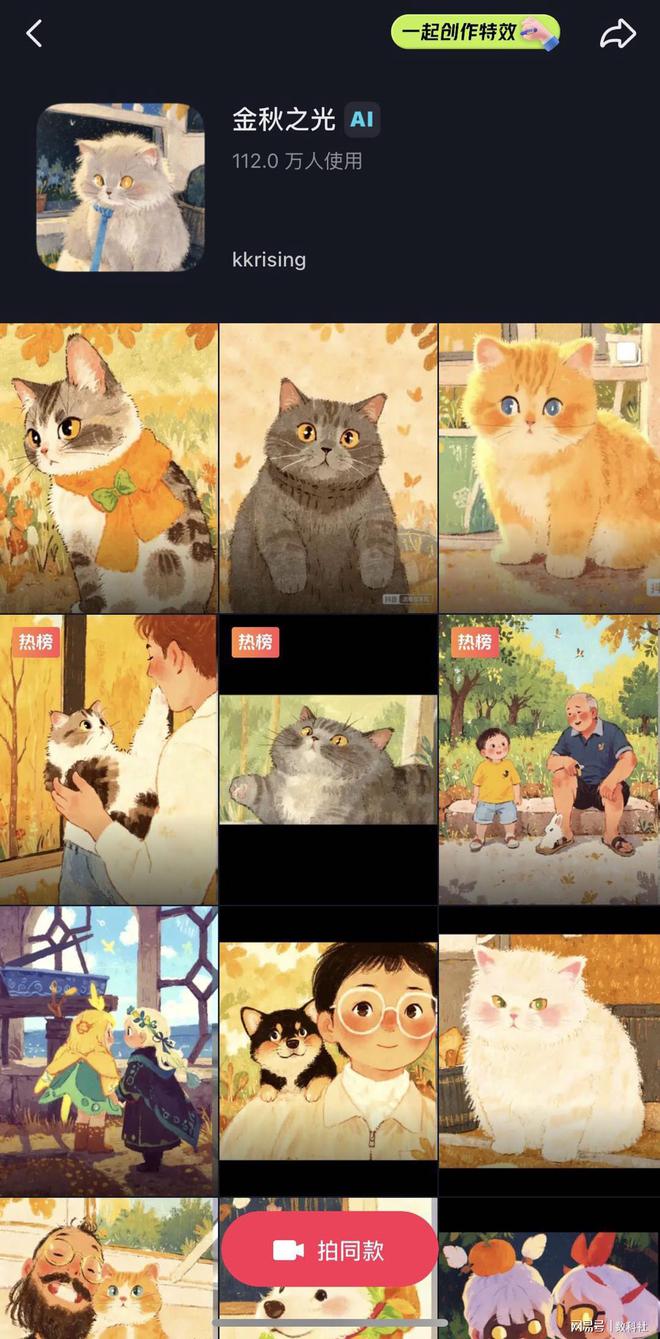Open the child with glasses and dog video
This screenshot has height=1339, width=660.
328,1050
